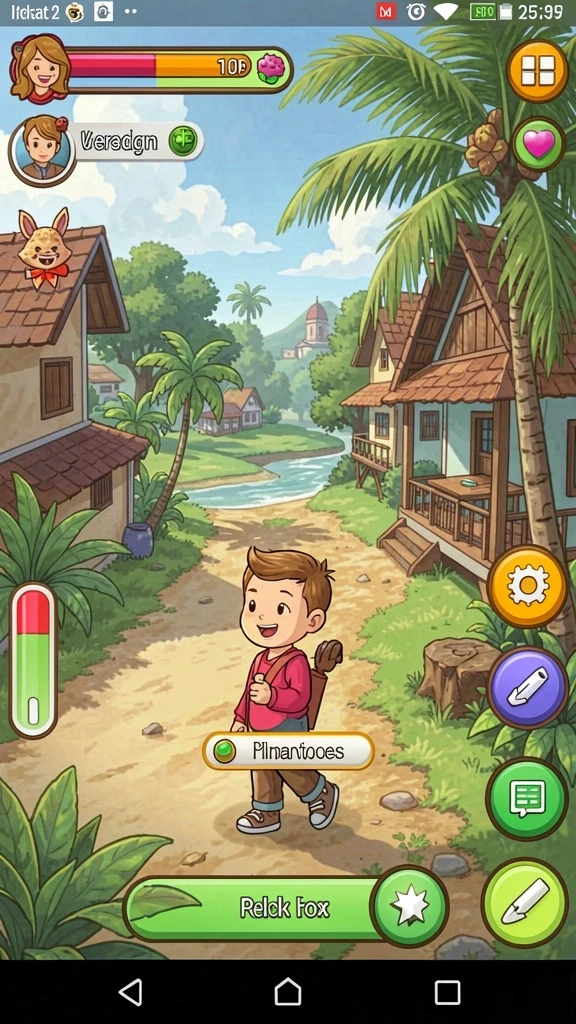Go back using the system navigation bar
576x1024 pixels.
(131, 992)
